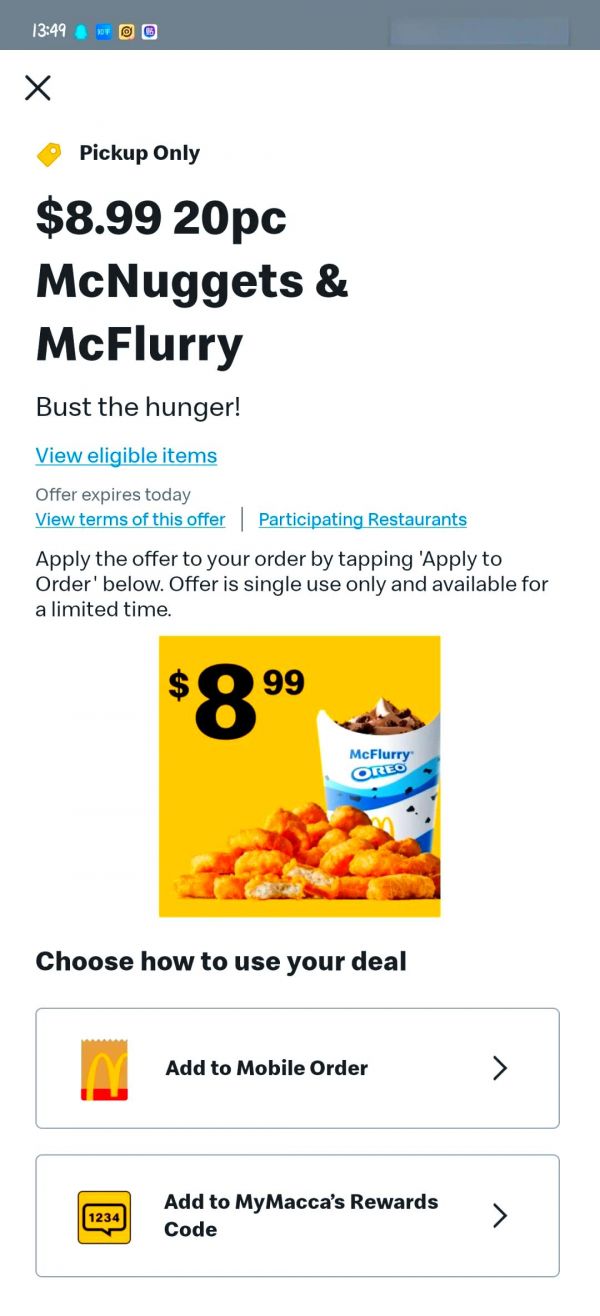
Task: Choose Add to MyMacca's Rewards Code
Action: [297, 1215]
